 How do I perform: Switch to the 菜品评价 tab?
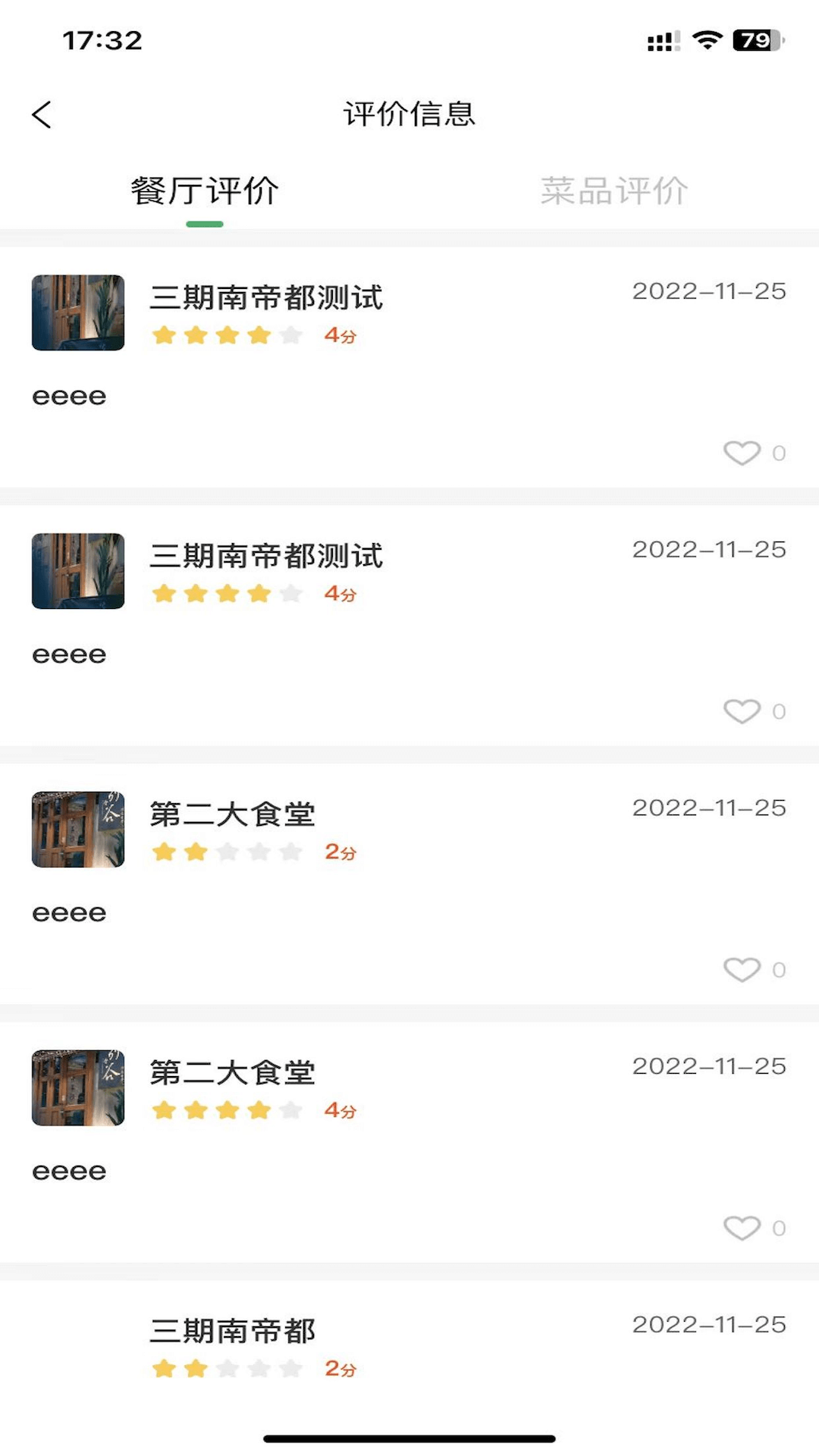point(614,191)
